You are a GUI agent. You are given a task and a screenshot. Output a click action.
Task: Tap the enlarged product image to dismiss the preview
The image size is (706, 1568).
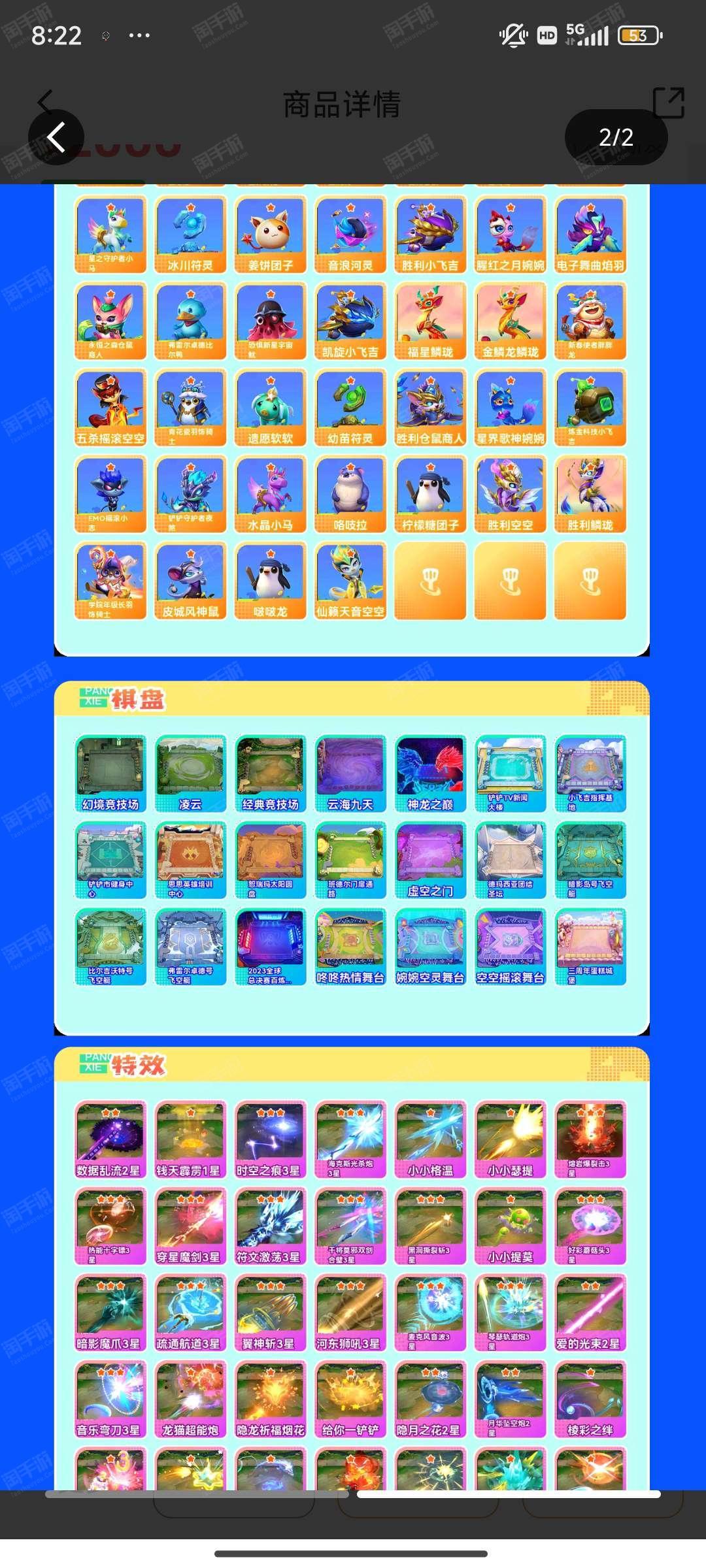353,837
